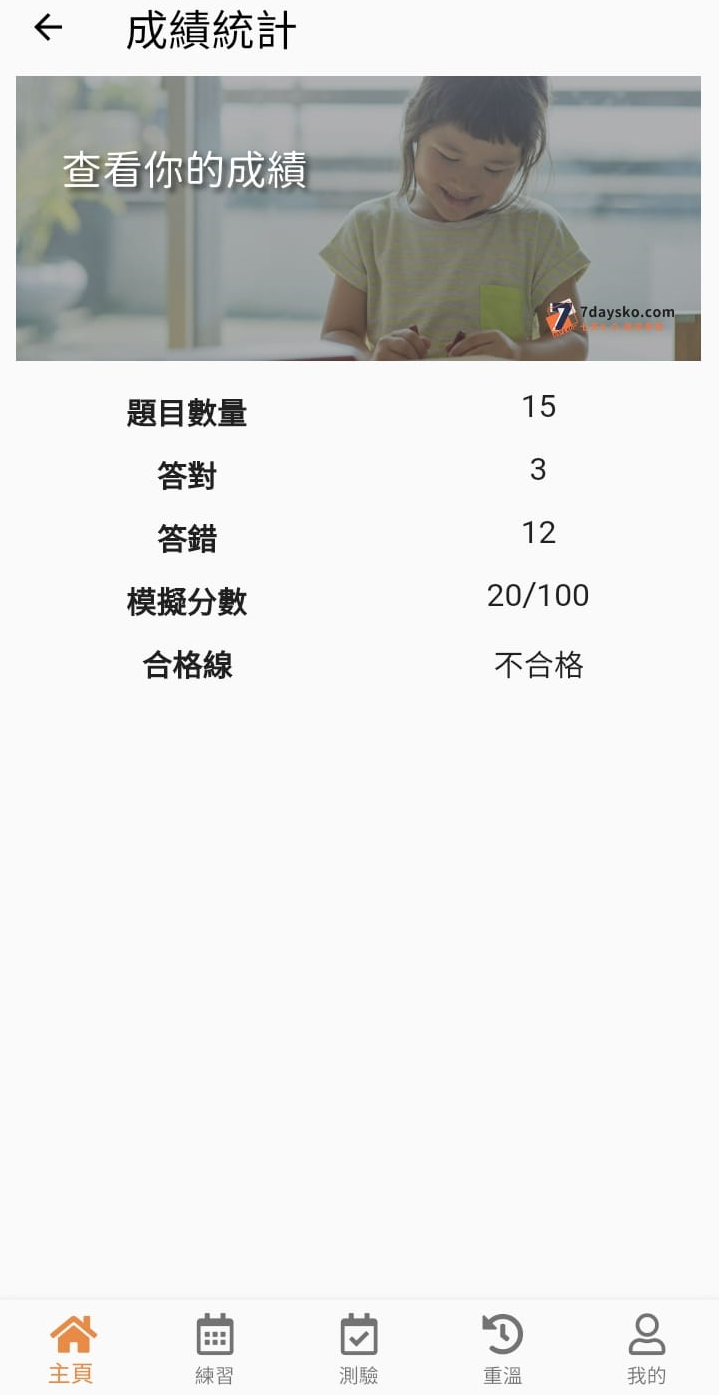Switch to the 練習 practice tab

pos(214,1347)
